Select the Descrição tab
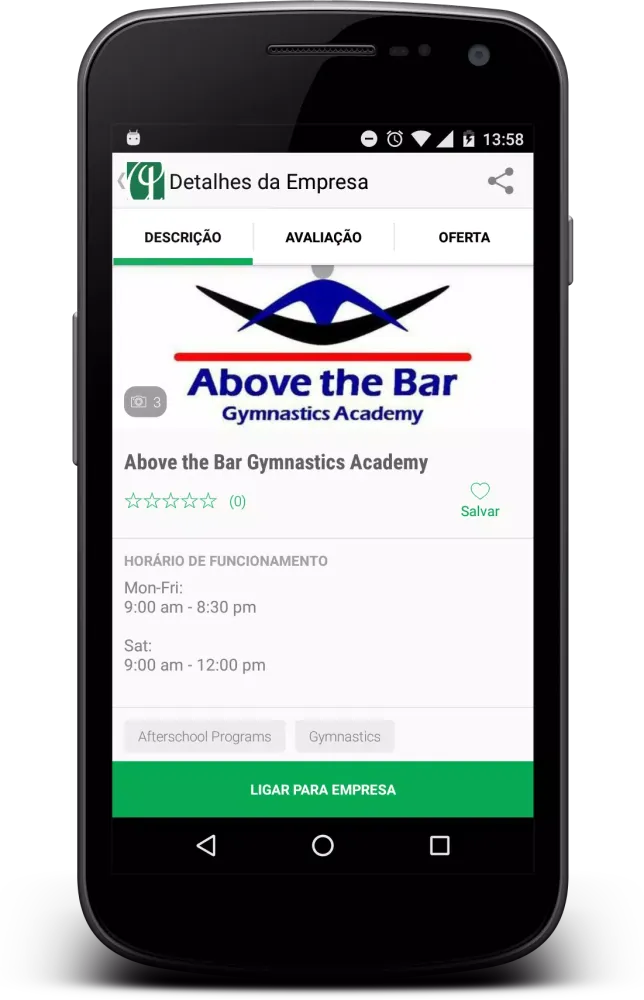 (x=183, y=237)
